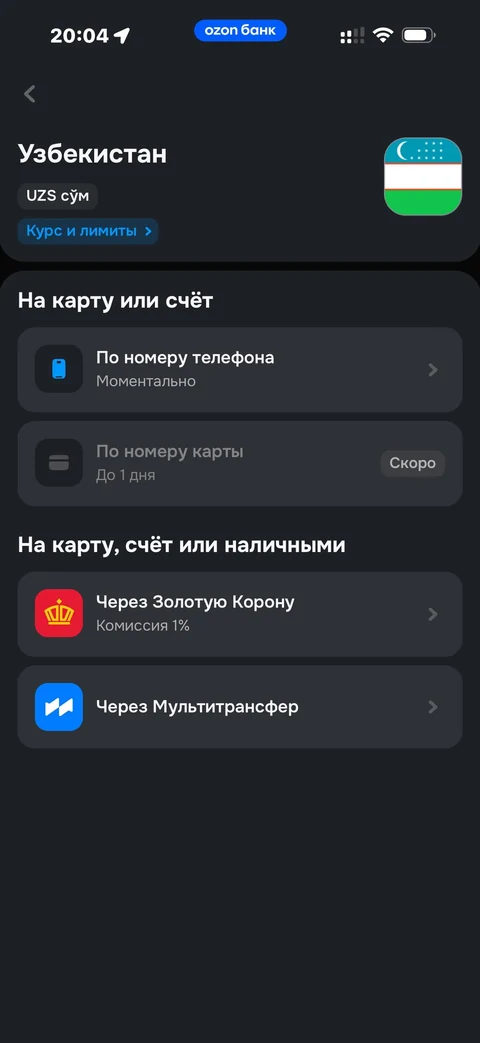Open the Курс и лимиты link
Image resolution: width=480 pixels, height=1043 pixels.
tap(88, 231)
